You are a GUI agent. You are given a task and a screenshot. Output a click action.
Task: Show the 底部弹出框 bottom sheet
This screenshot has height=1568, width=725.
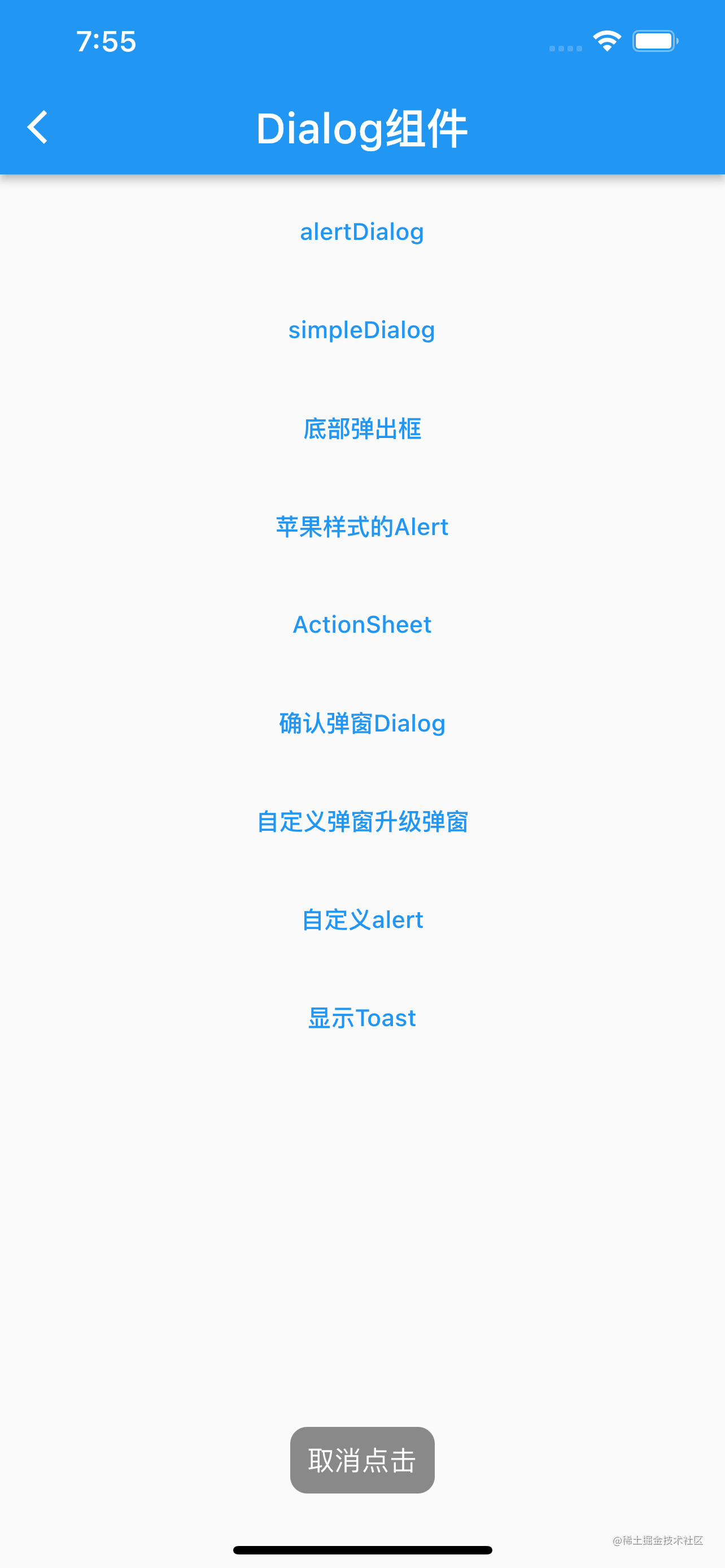[x=362, y=428]
